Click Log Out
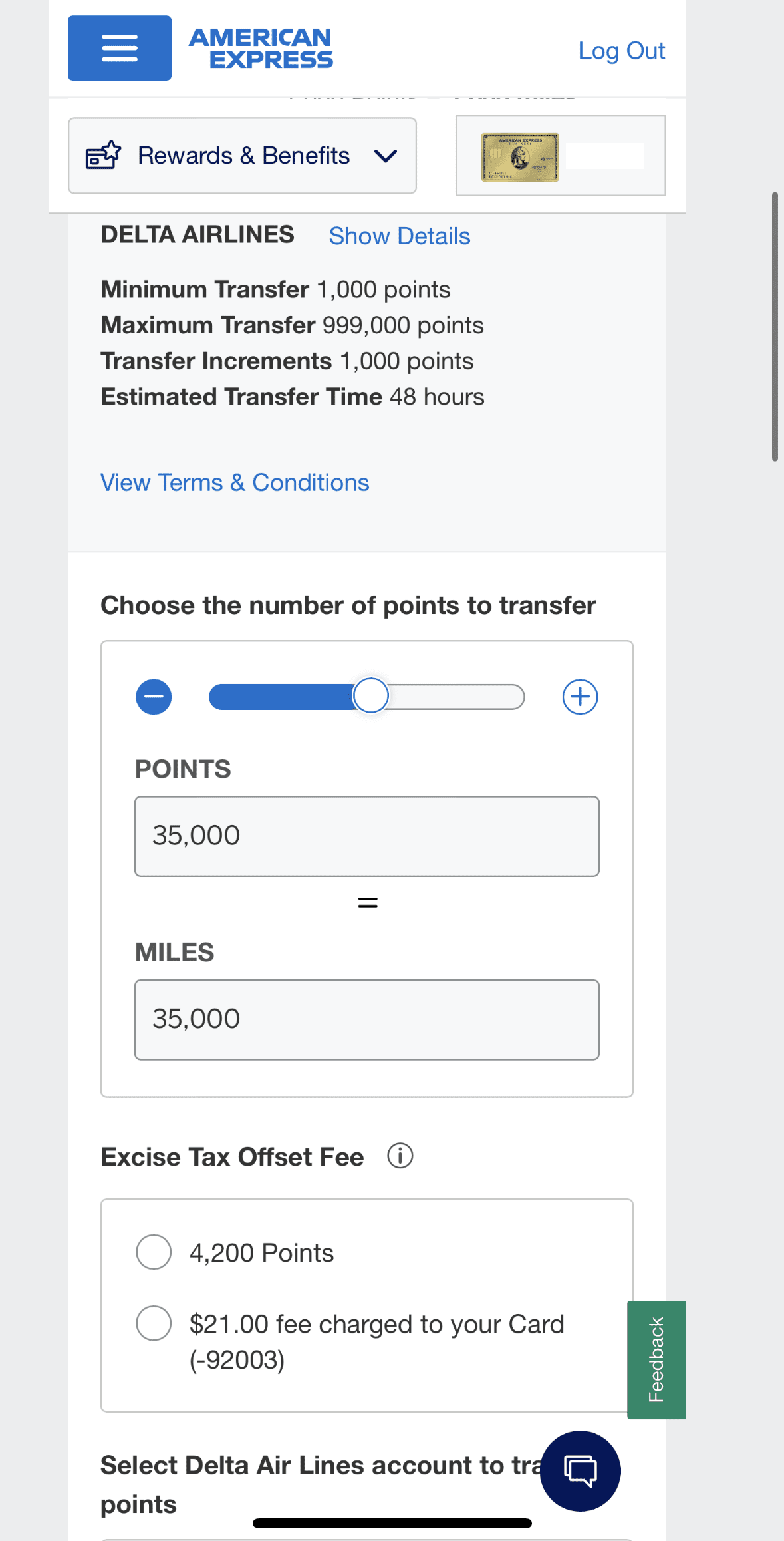This screenshot has height=1541, width=784. (621, 51)
